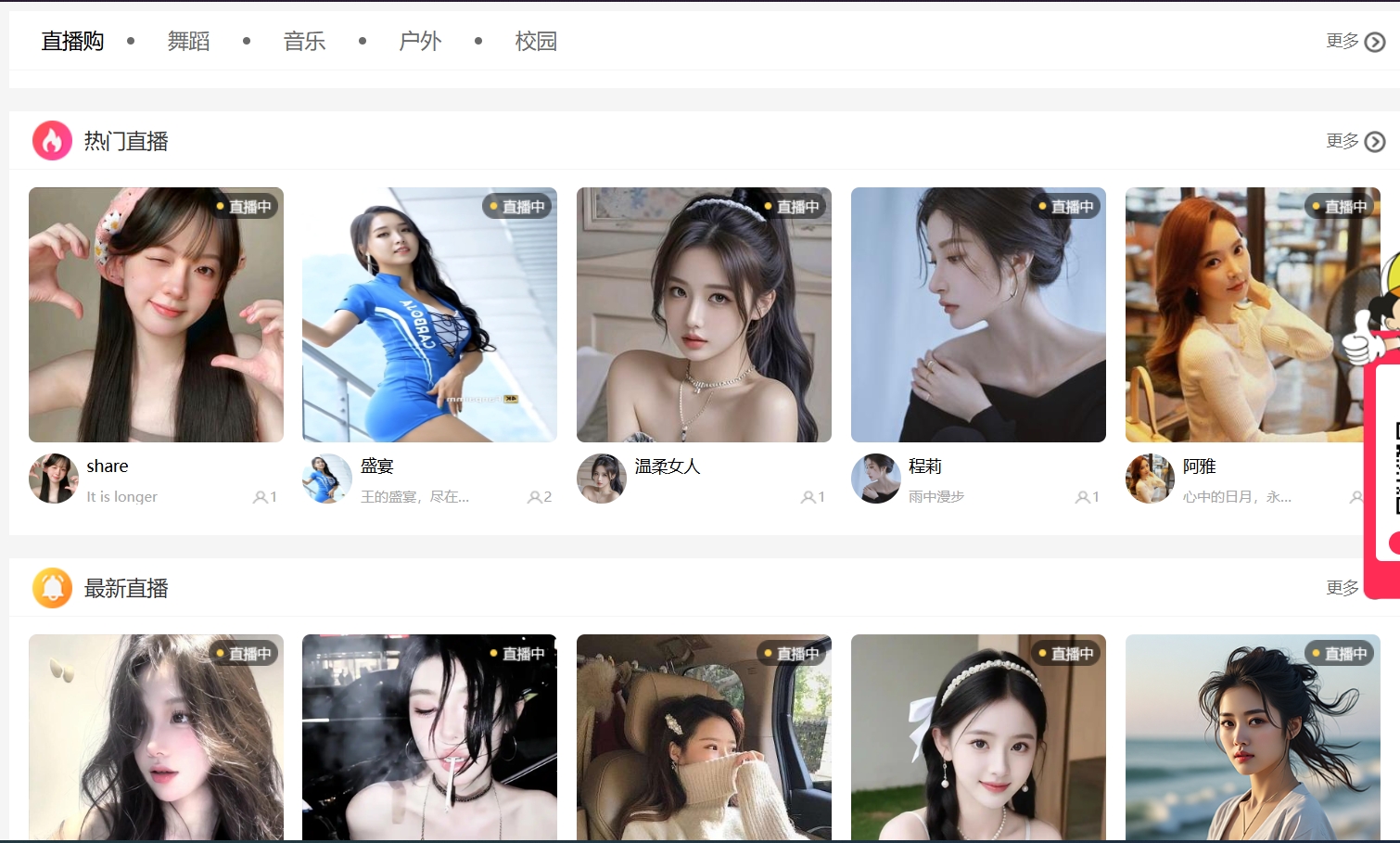Enter 程莉's live room
The width and height of the screenshot is (1400, 843).
click(978, 314)
